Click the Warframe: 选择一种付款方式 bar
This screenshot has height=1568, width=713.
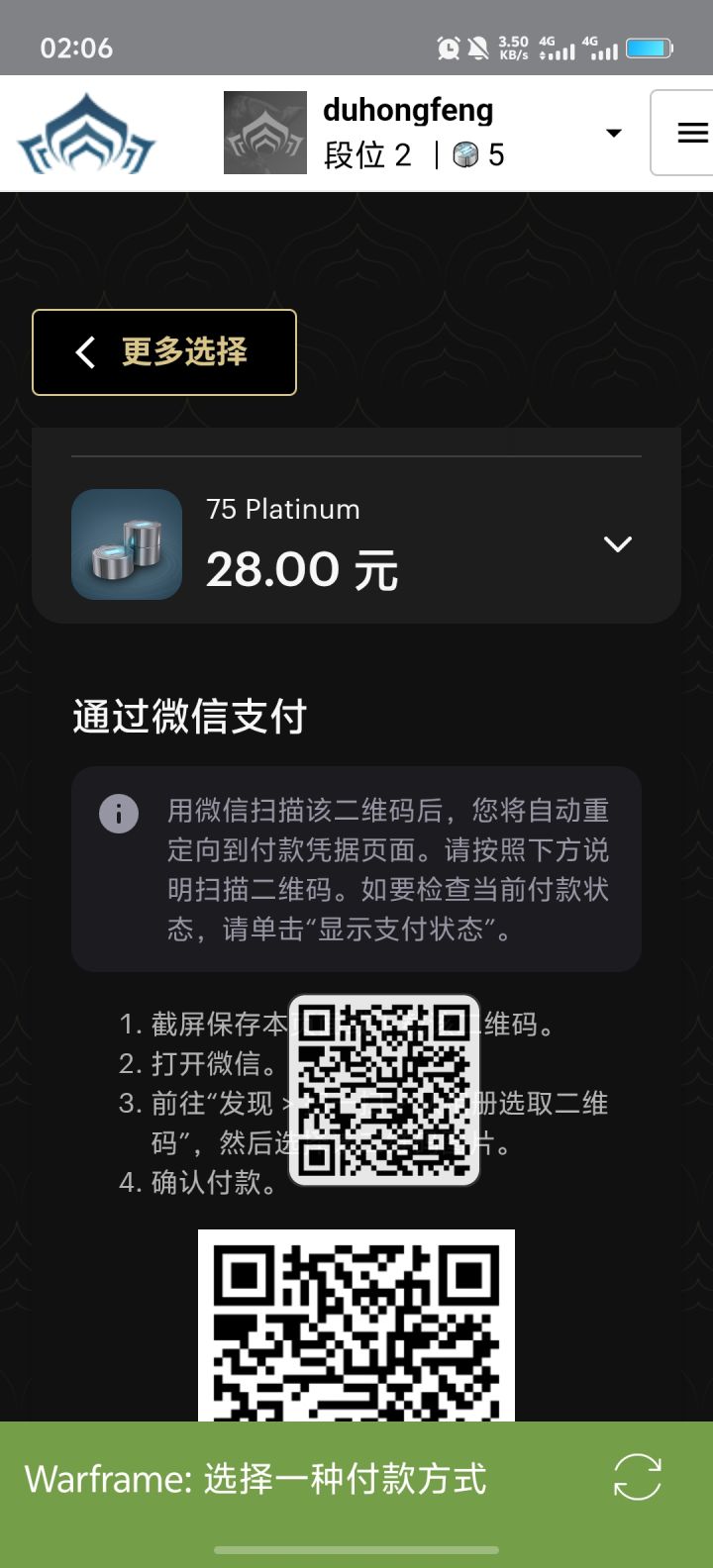coord(255,1479)
